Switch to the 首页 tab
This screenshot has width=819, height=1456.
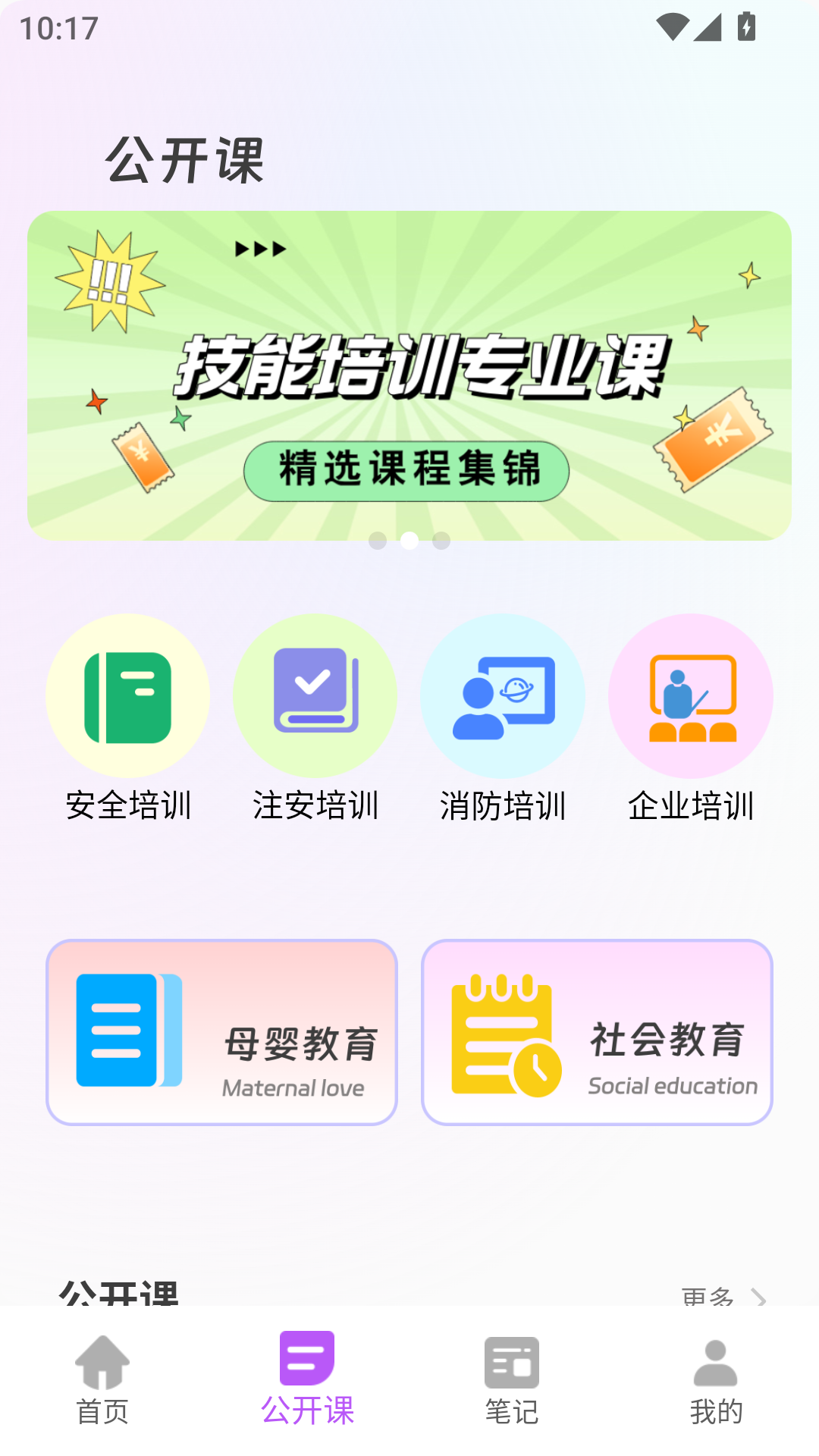102,1380
